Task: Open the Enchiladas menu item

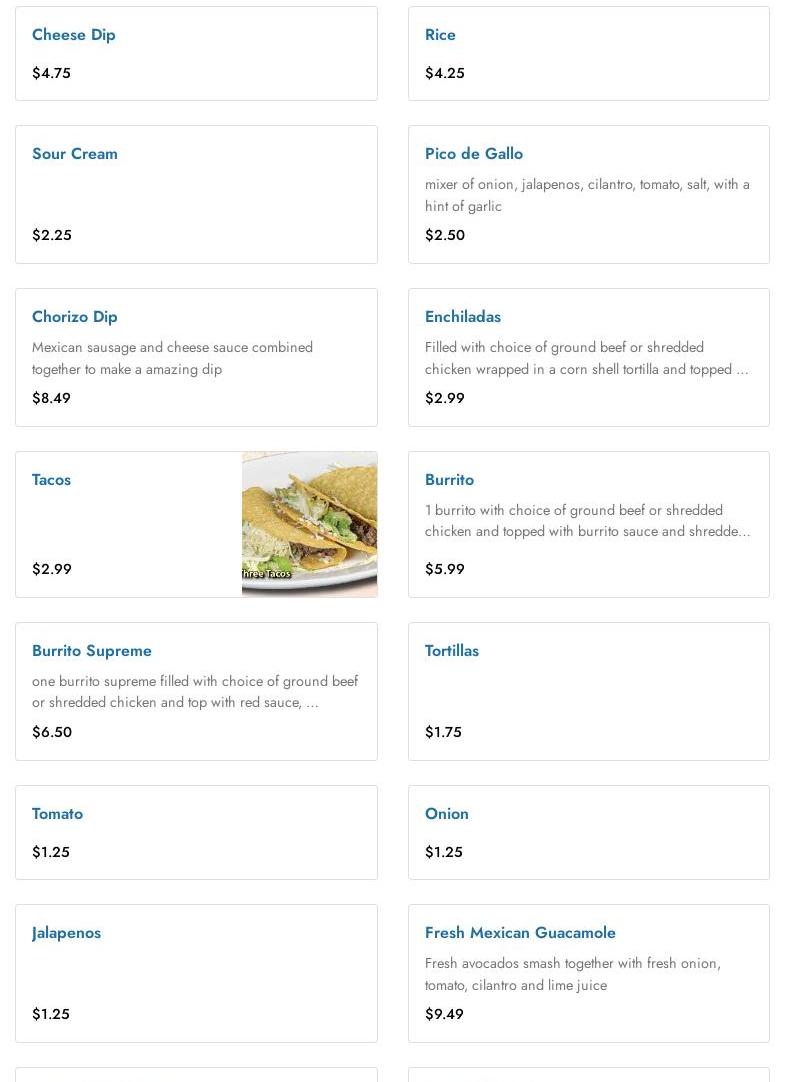Action: coord(588,357)
